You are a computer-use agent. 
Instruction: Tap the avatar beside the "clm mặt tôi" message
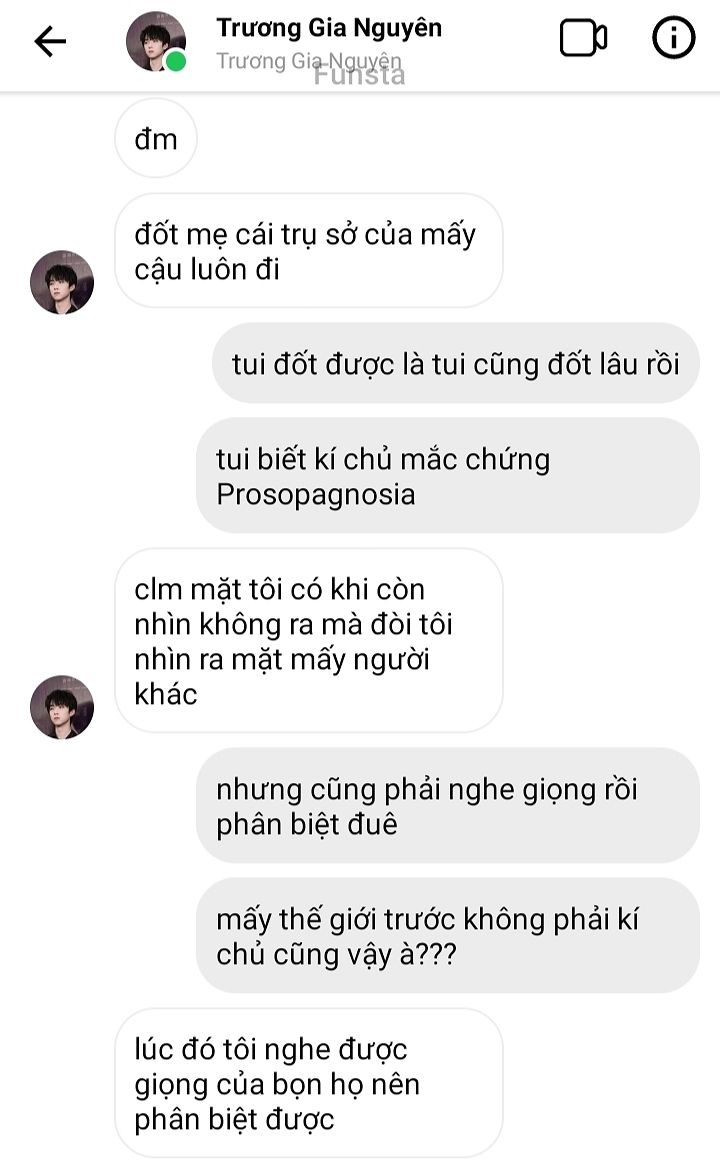[62, 706]
